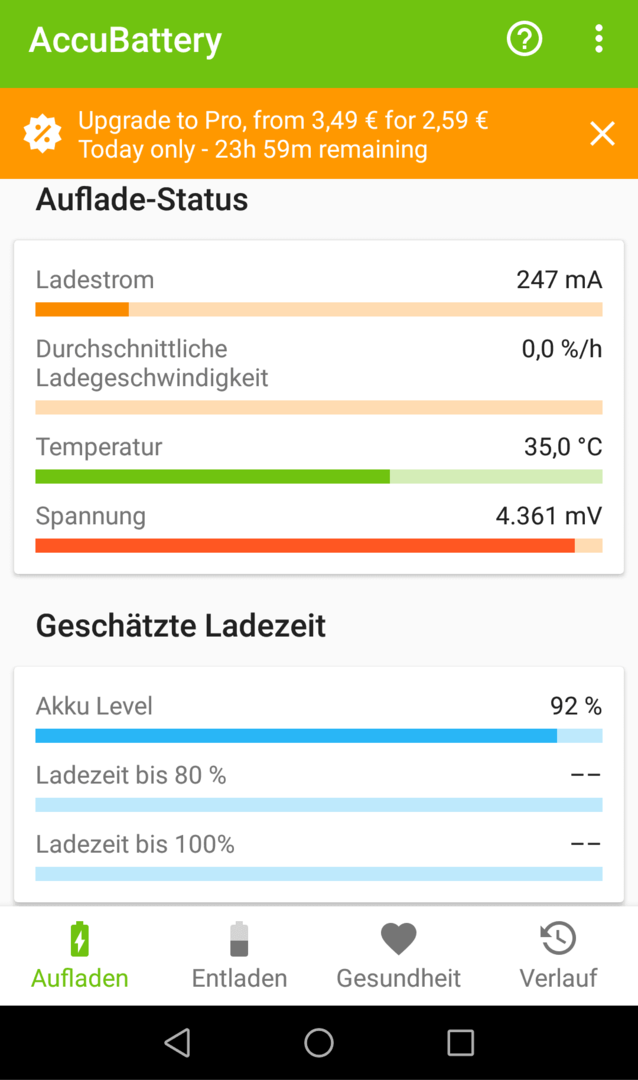
Task: Select the Aufladen tab
Action: coord(80,955)
